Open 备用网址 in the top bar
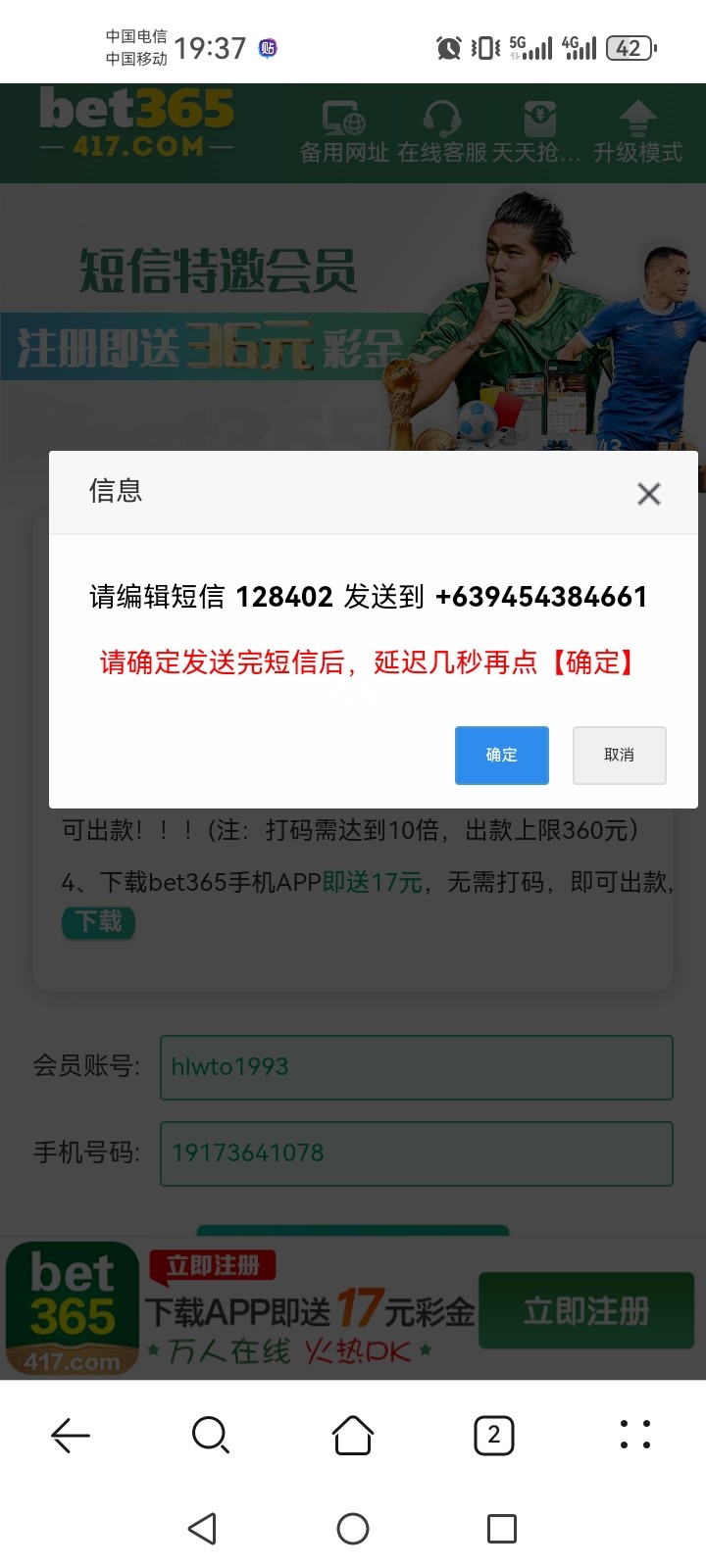The width and height of the screenshot is (706, 1568). 344,132
